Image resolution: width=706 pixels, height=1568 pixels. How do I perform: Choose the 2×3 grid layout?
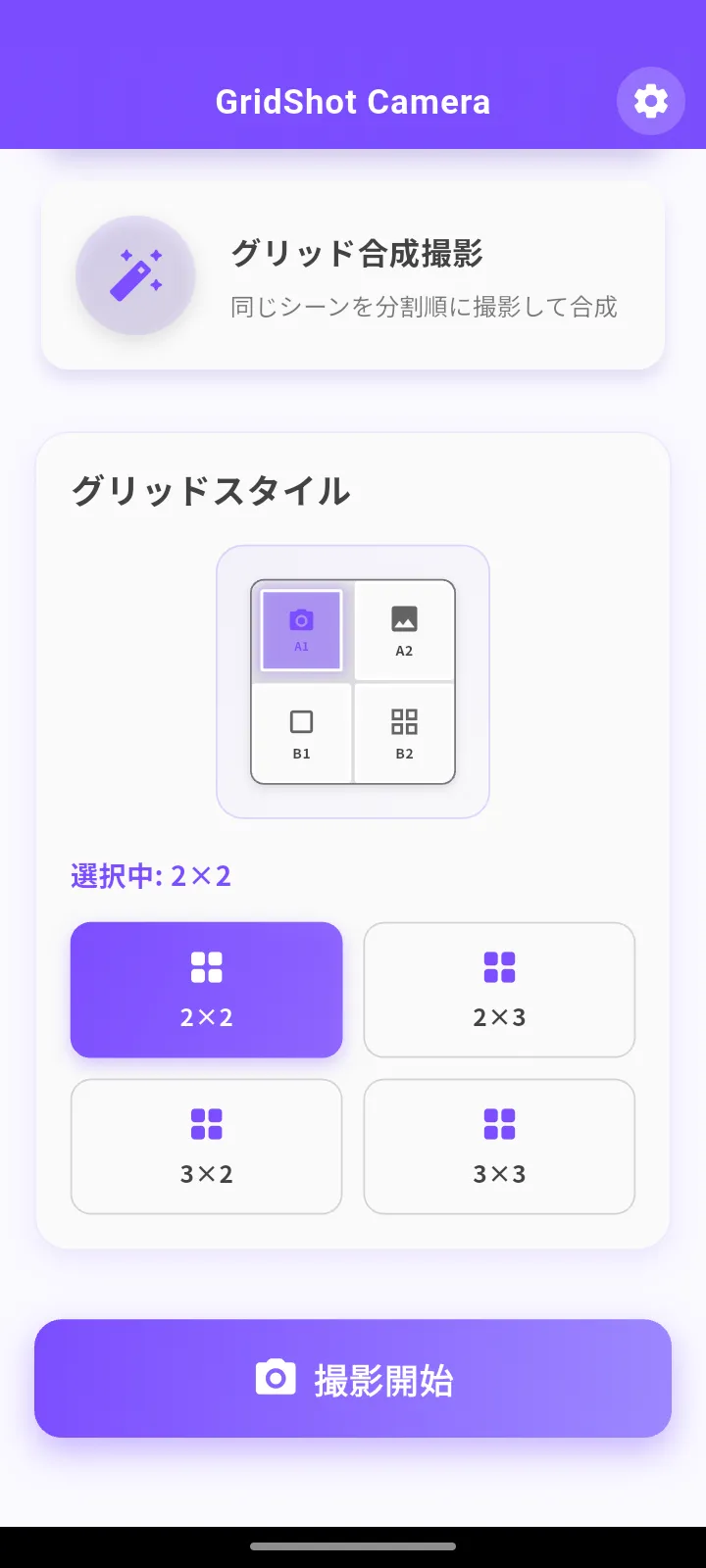(499, 990)
